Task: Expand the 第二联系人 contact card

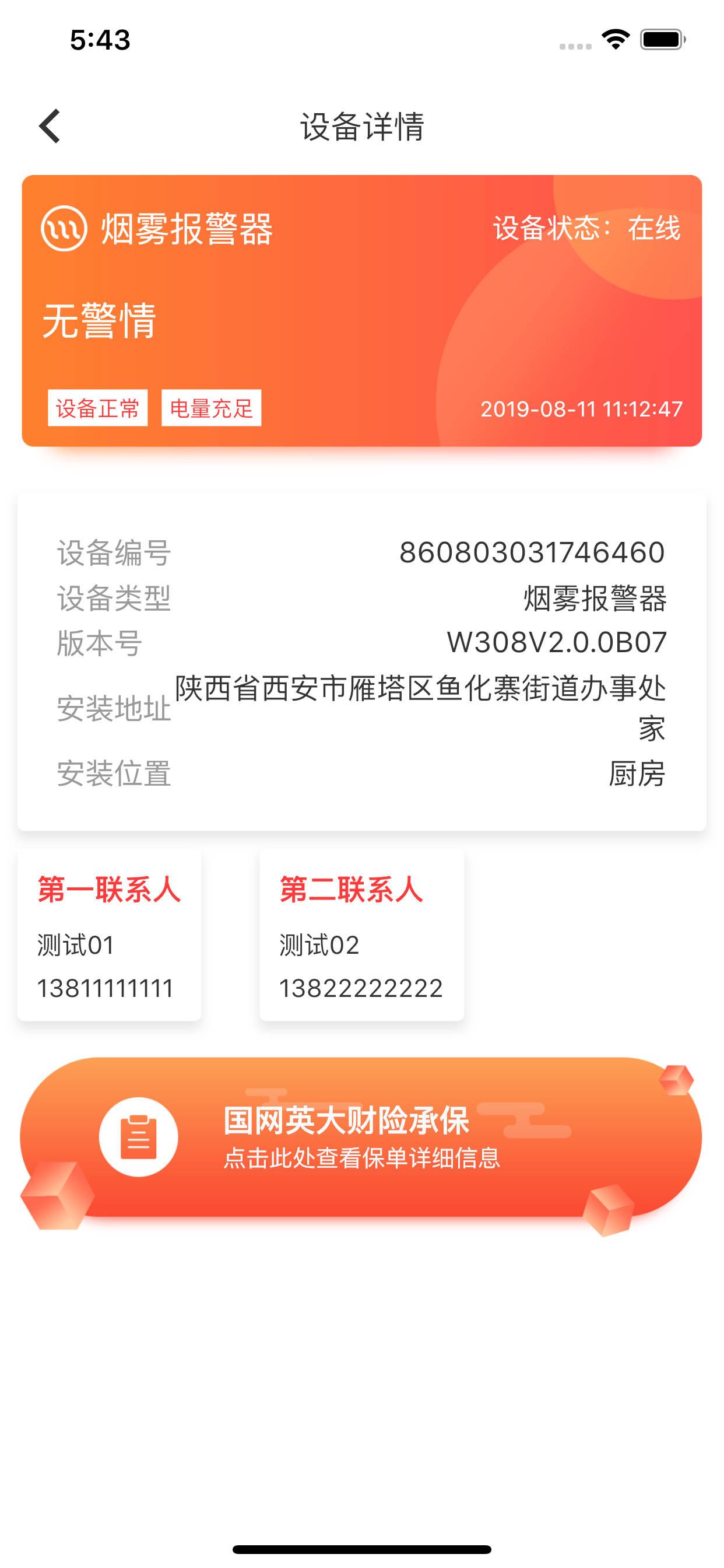Action: [x=361, y=936]
